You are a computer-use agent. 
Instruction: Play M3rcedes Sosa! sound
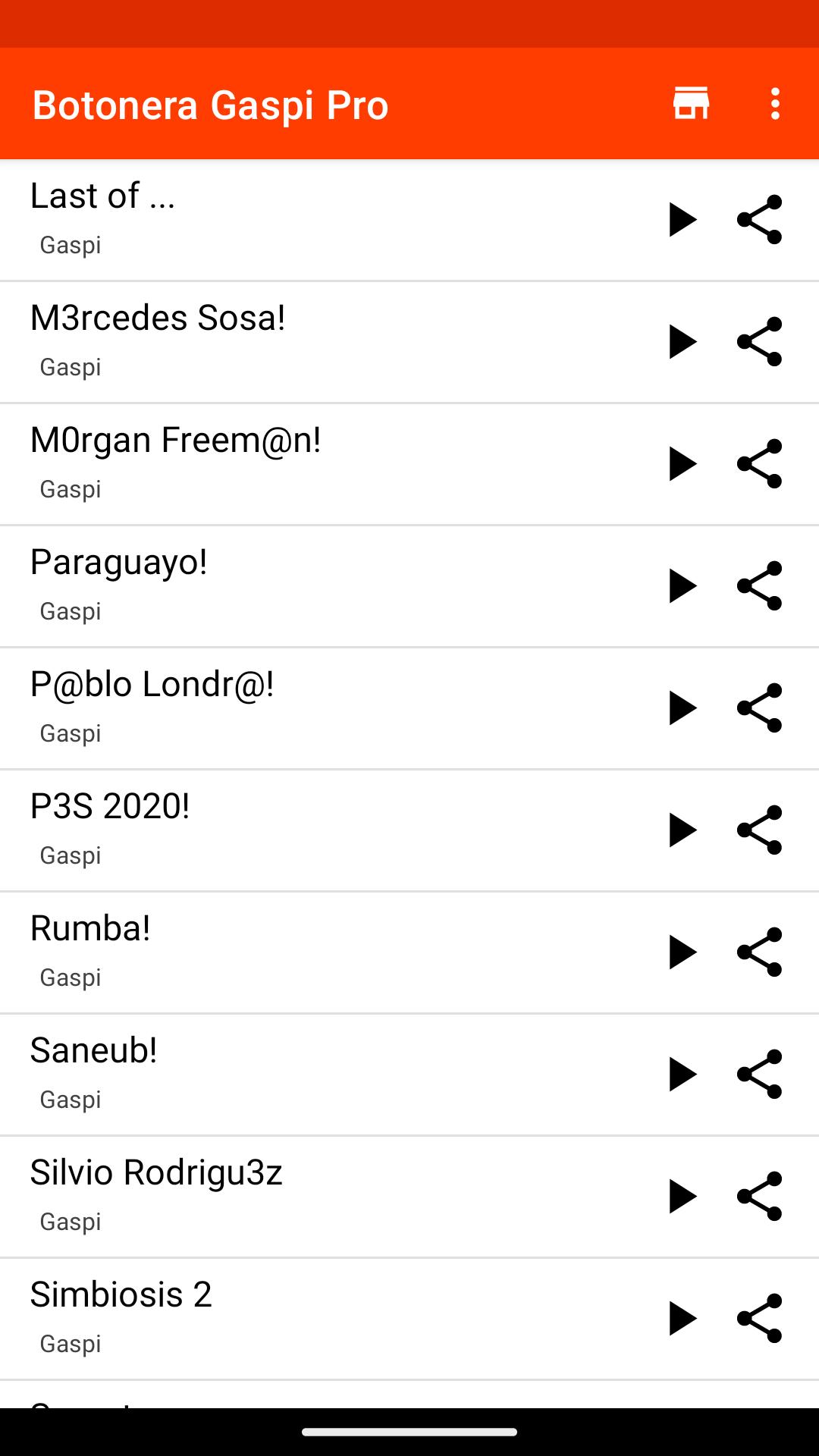click(682, 342)
